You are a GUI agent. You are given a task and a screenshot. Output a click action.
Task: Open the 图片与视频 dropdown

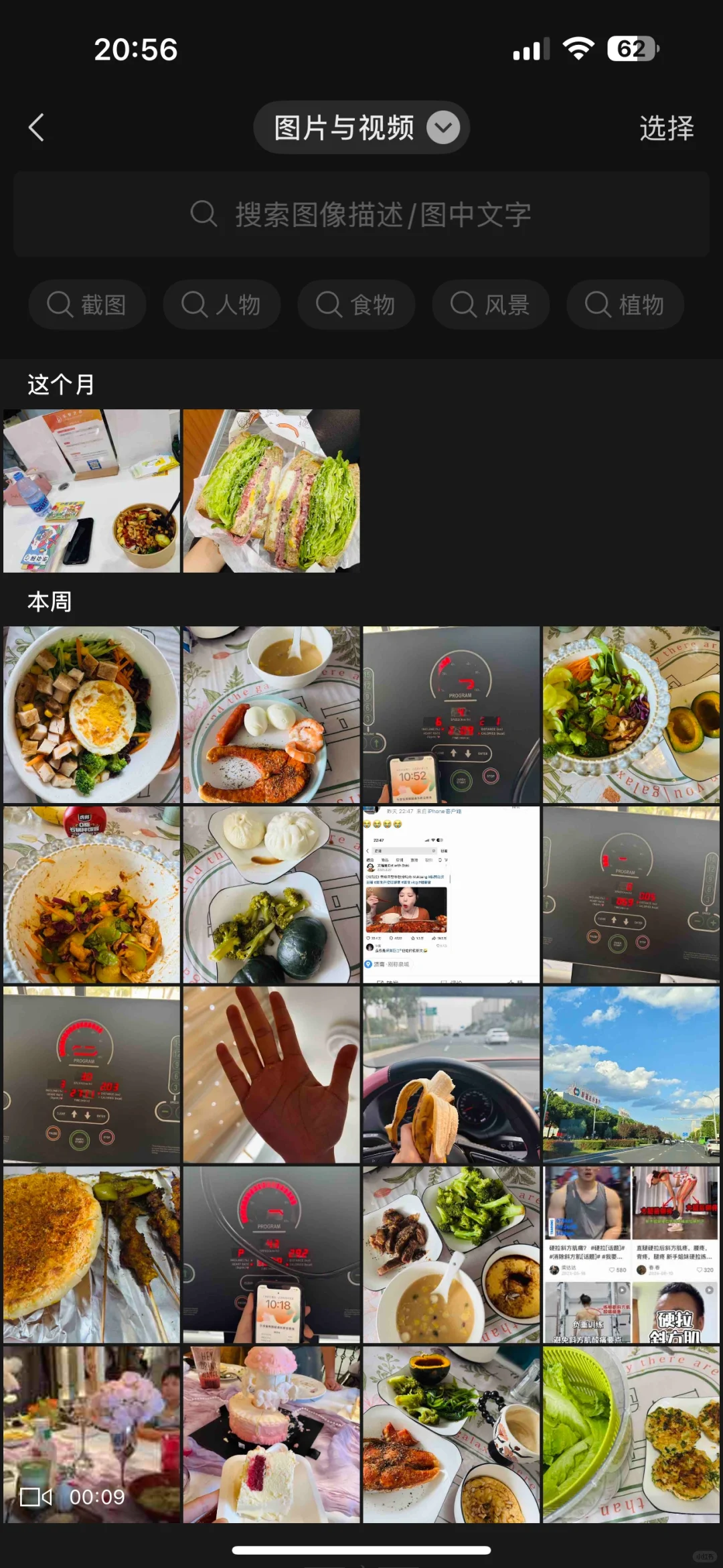361,127
